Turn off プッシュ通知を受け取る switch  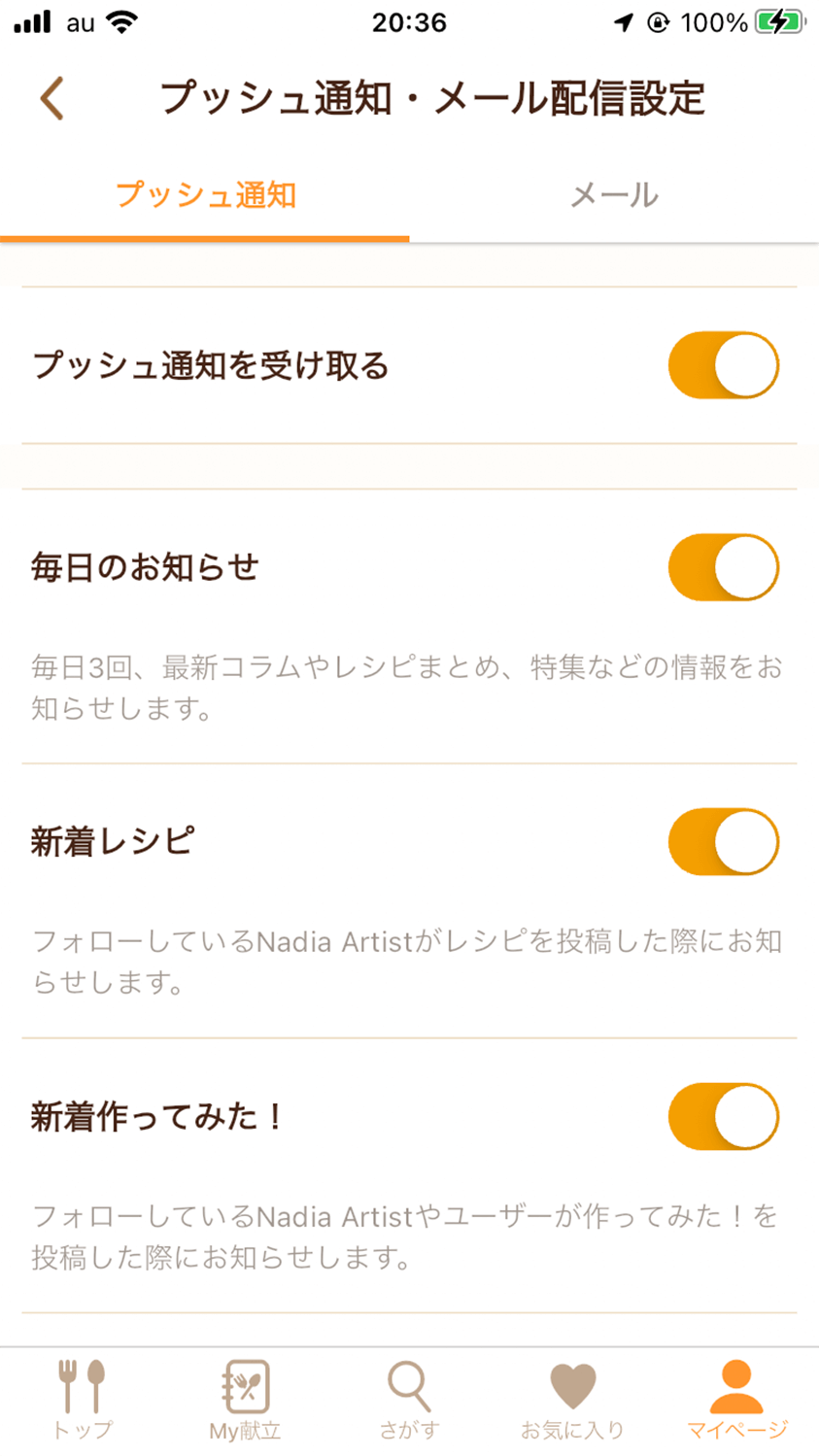point(724,365)
